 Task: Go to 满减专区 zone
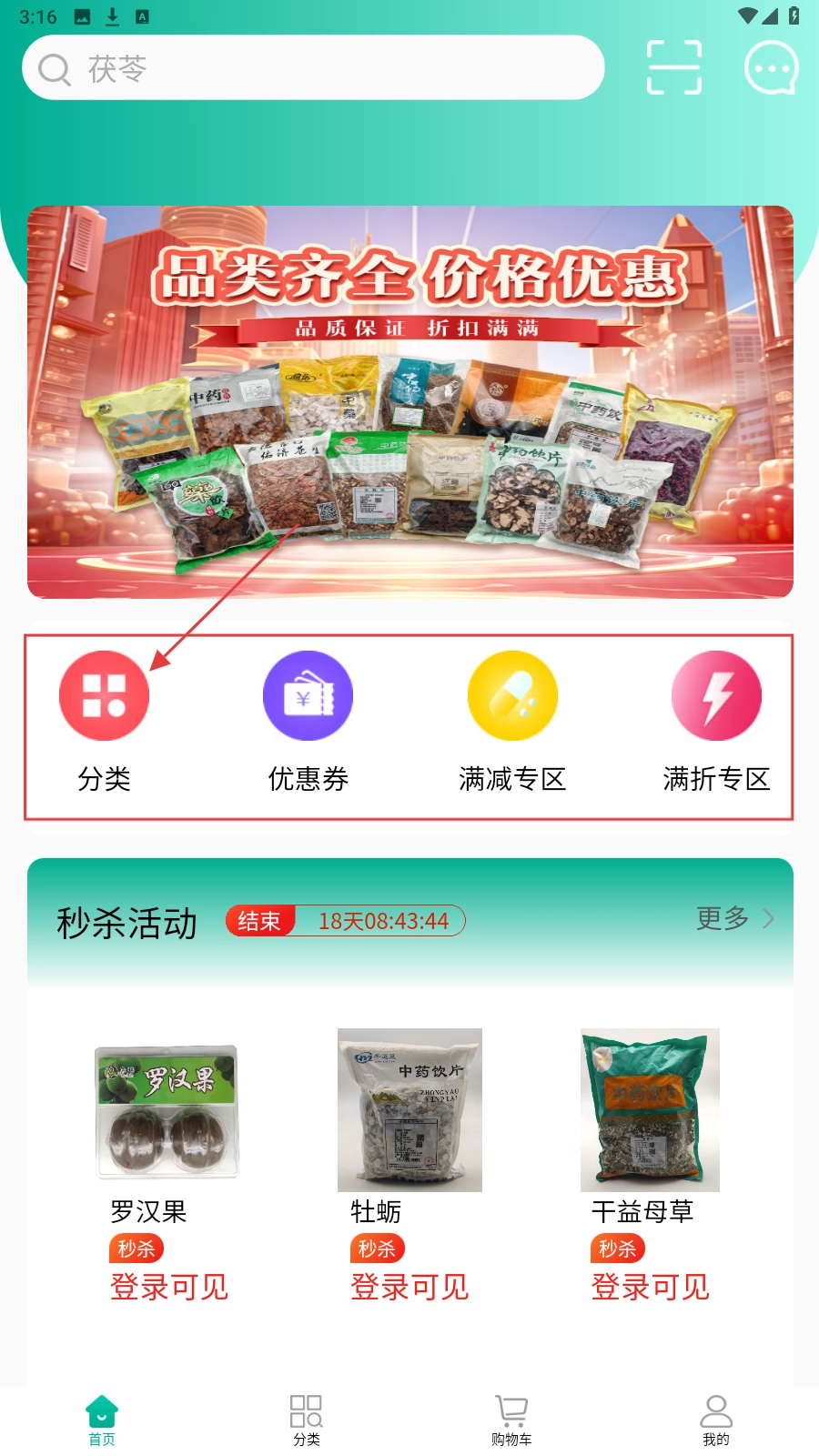pyautogui.click(x=512, y=721)
